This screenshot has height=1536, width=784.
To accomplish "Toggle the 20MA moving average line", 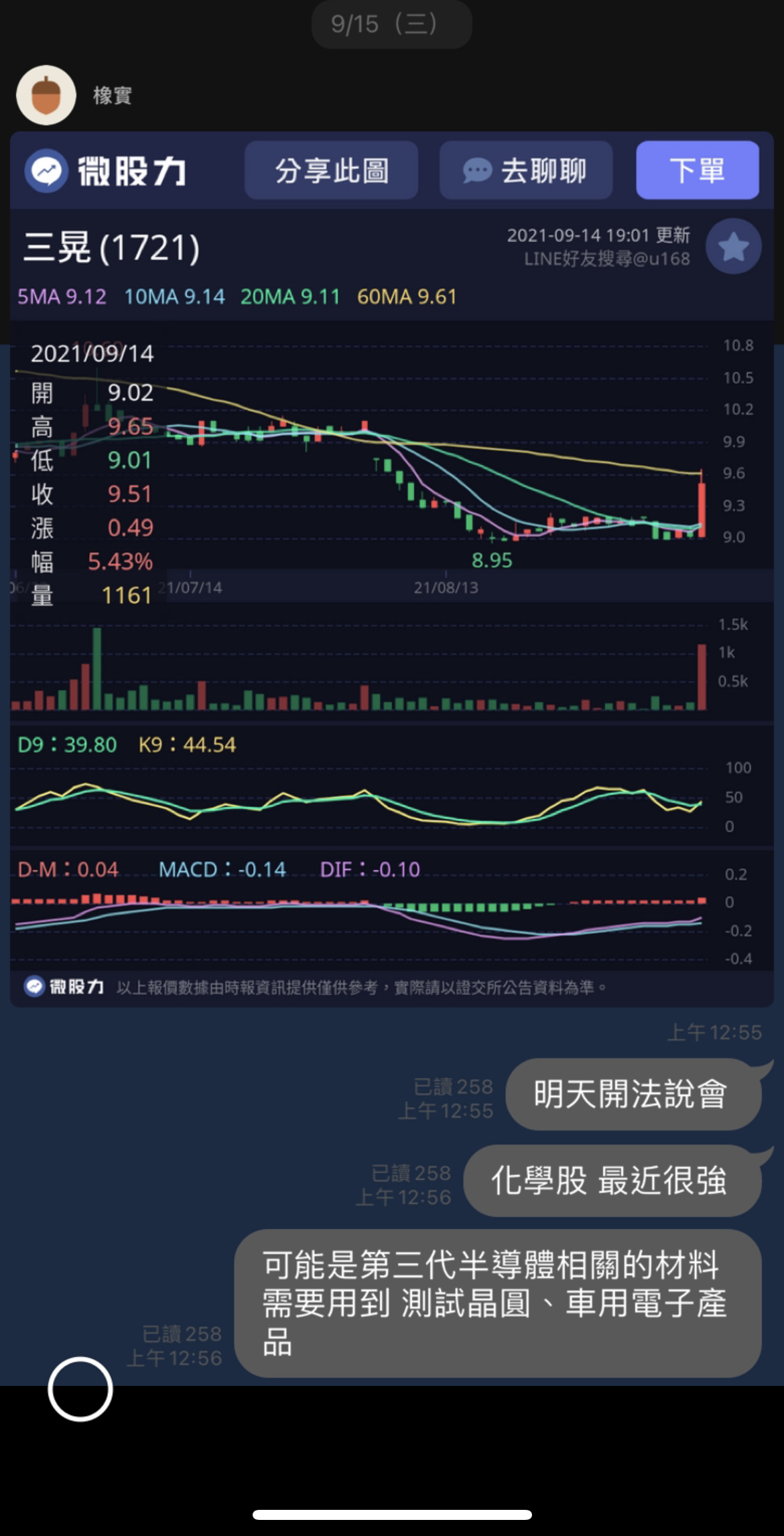I will click(291, 297).
